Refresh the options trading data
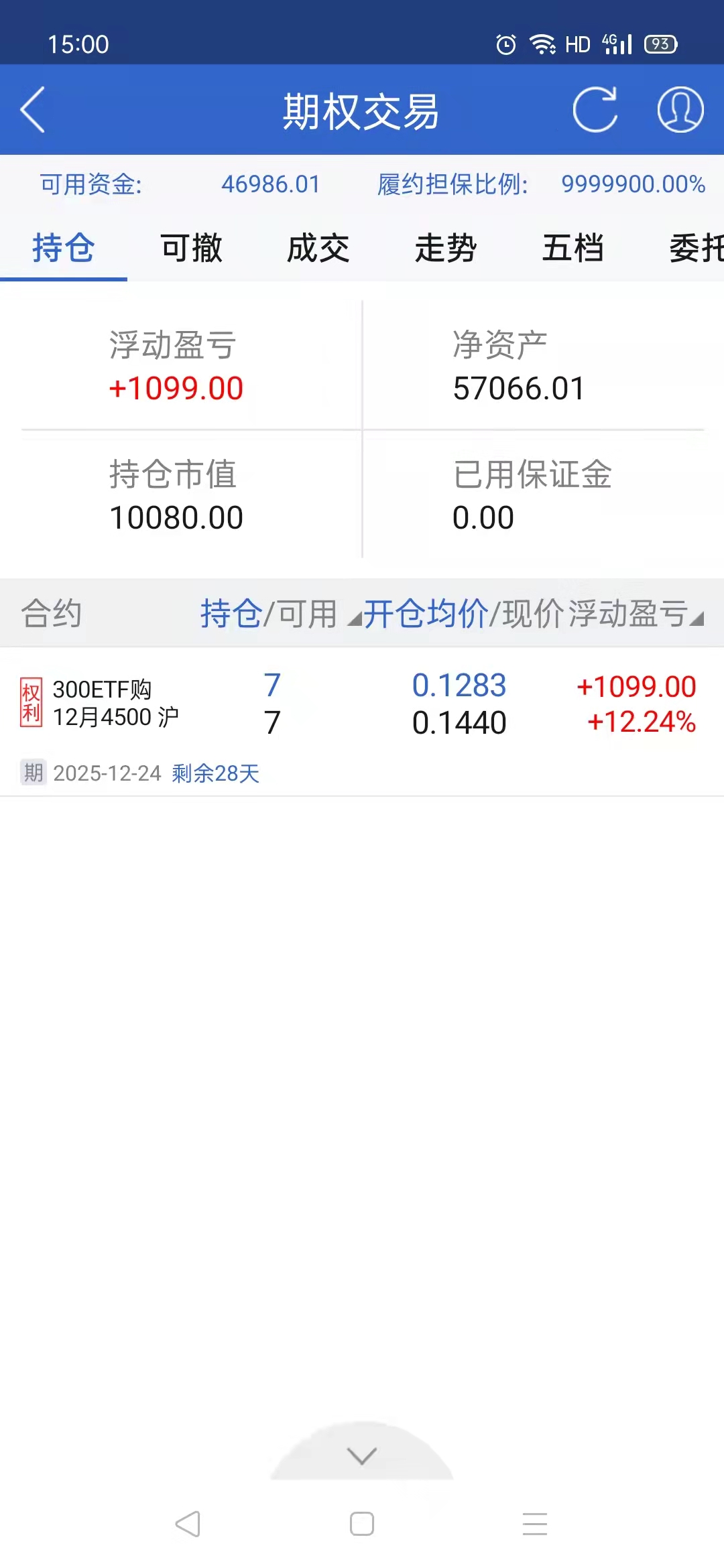This screenshot has height=1568, width=724. click(x=595, y=110)
